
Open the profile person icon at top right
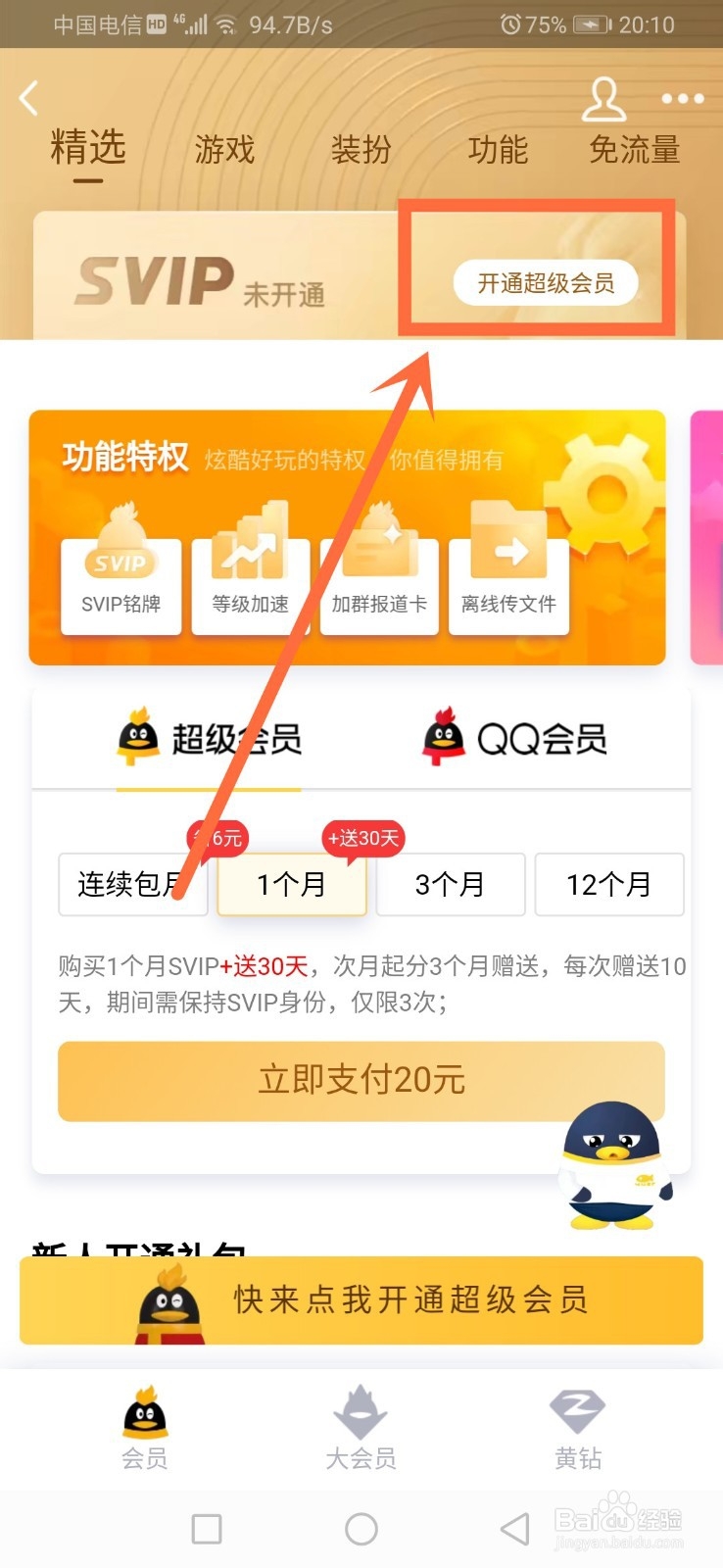pyautogui.click(x=604, y=98)
